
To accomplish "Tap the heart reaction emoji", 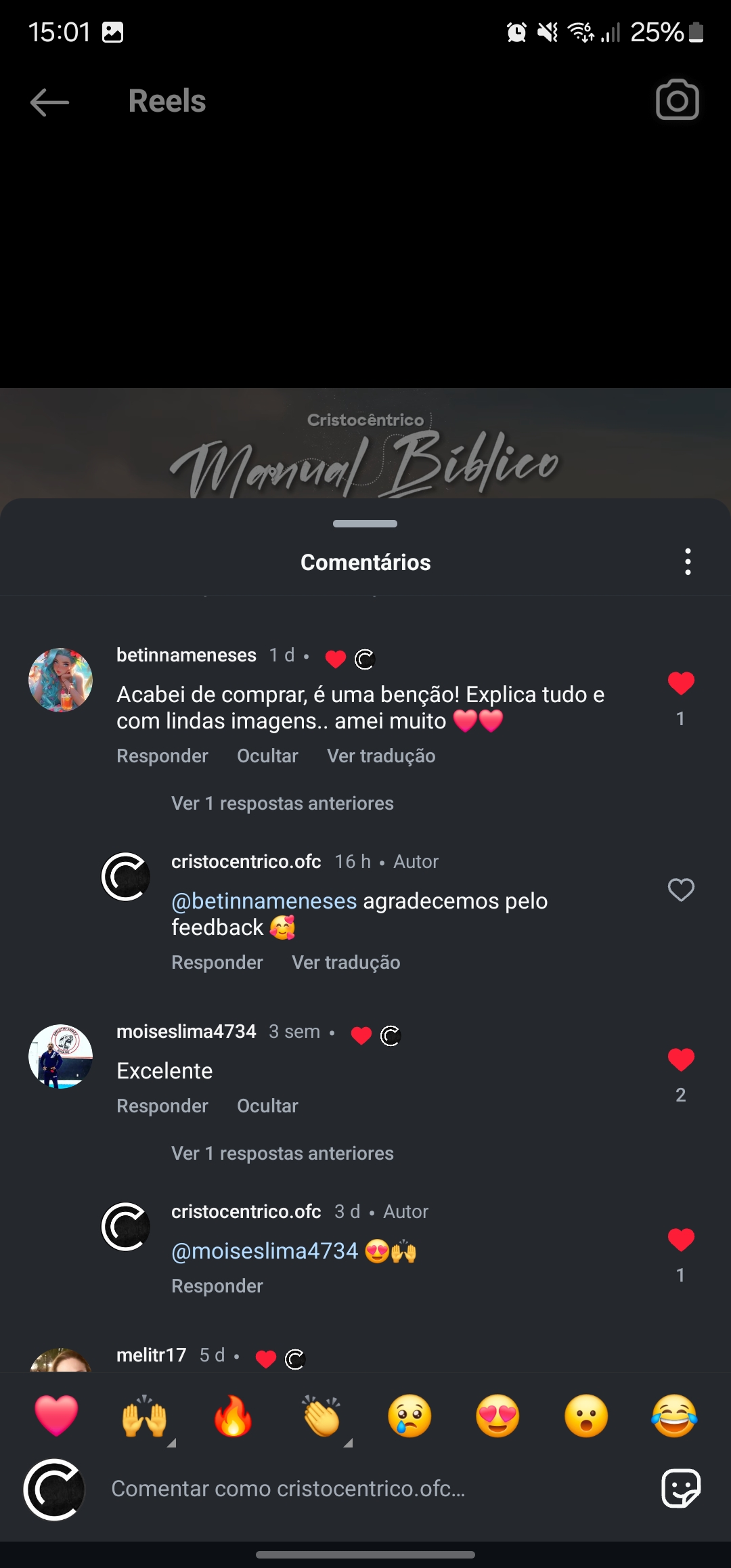I will tap(58, 1418).
